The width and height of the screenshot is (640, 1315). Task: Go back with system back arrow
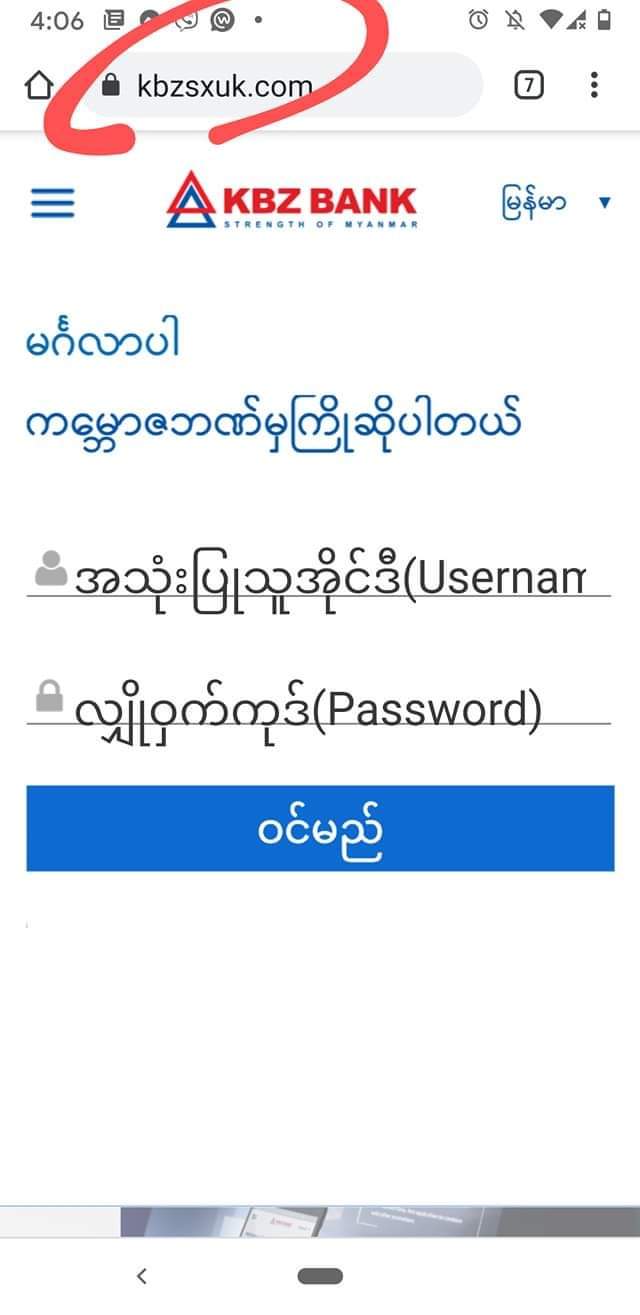[142, 1275]
